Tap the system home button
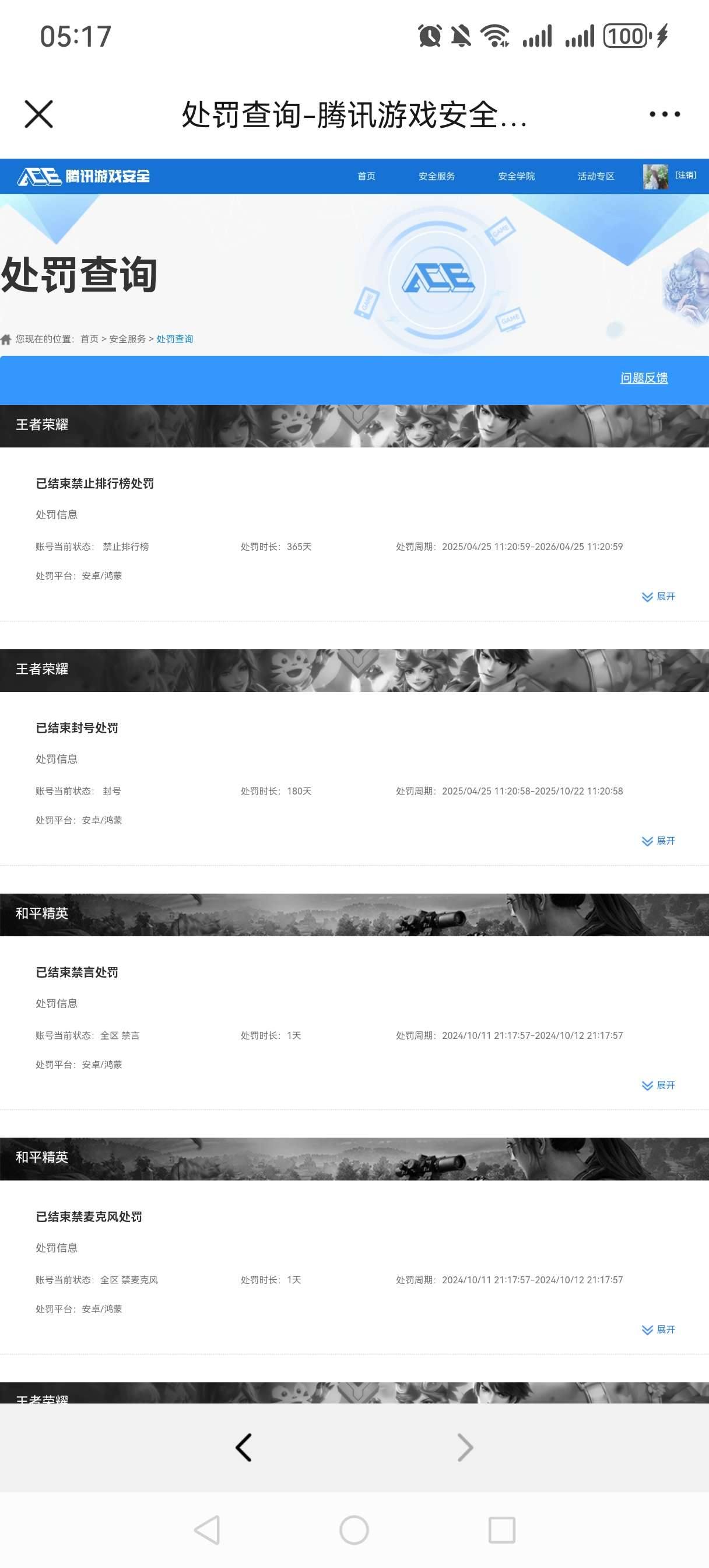Image resolution: width=709 pixels, height=1568 pixels. (x=354, y=1529)
